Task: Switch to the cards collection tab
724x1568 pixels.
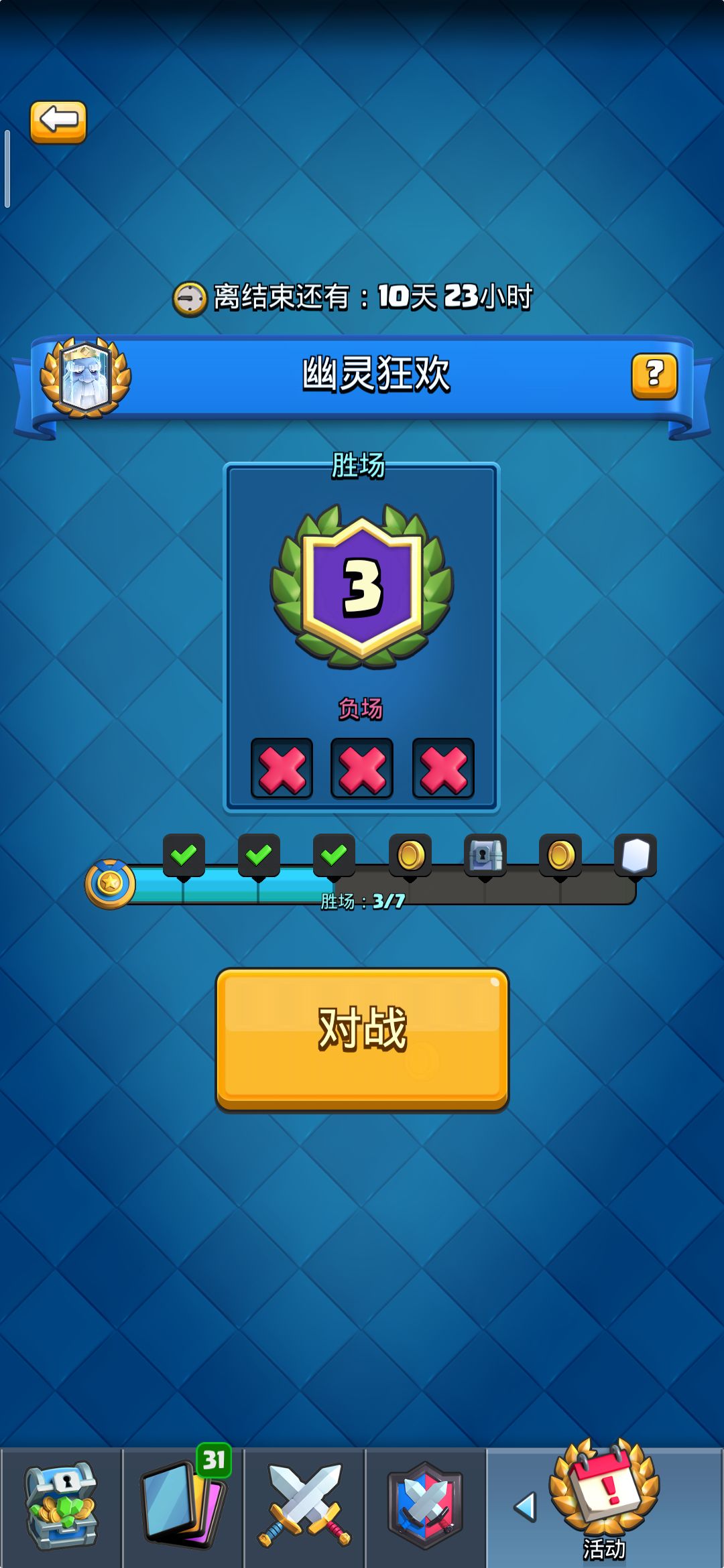Action: (183, 1507)
